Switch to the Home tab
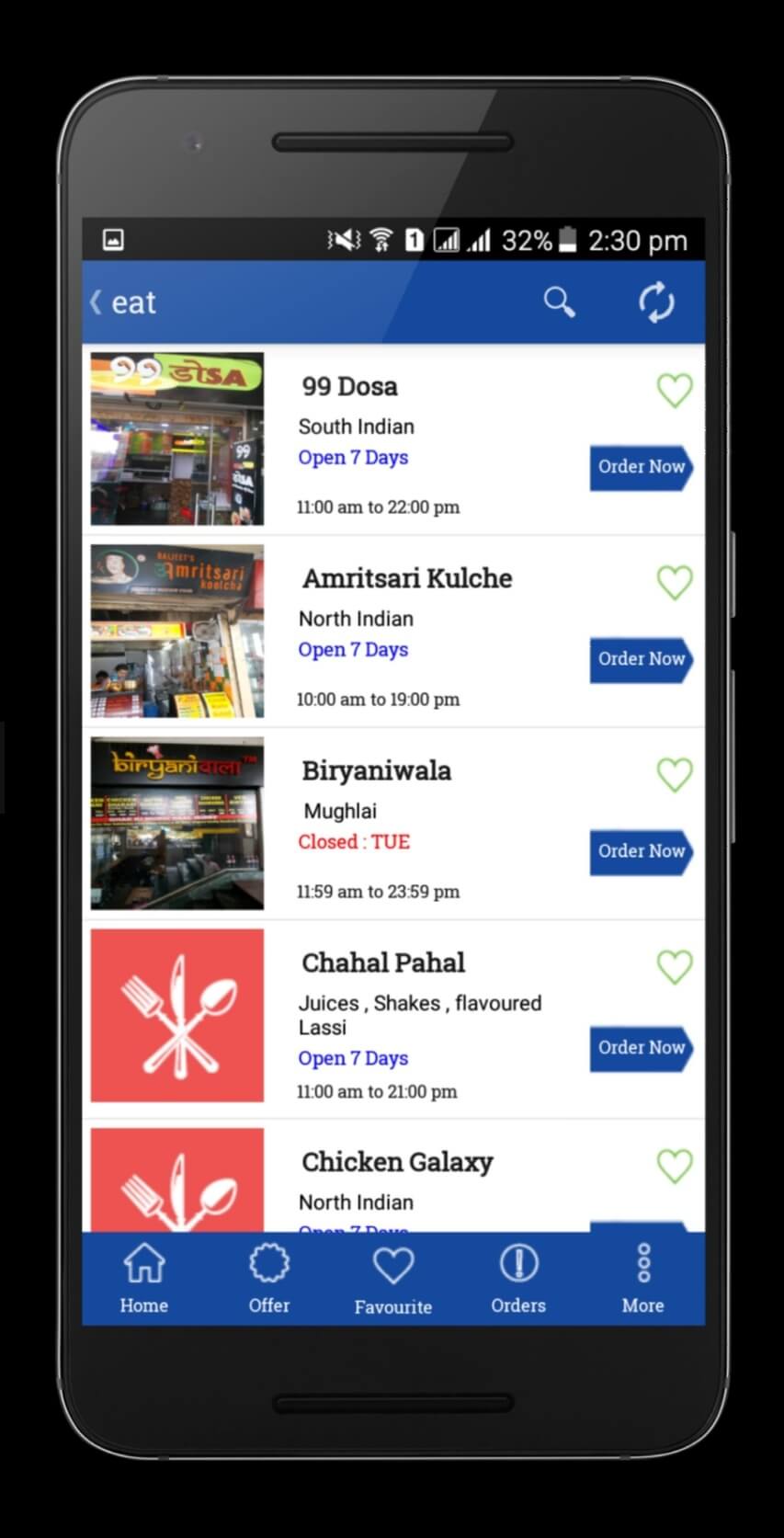 [x=144, y=1279]
